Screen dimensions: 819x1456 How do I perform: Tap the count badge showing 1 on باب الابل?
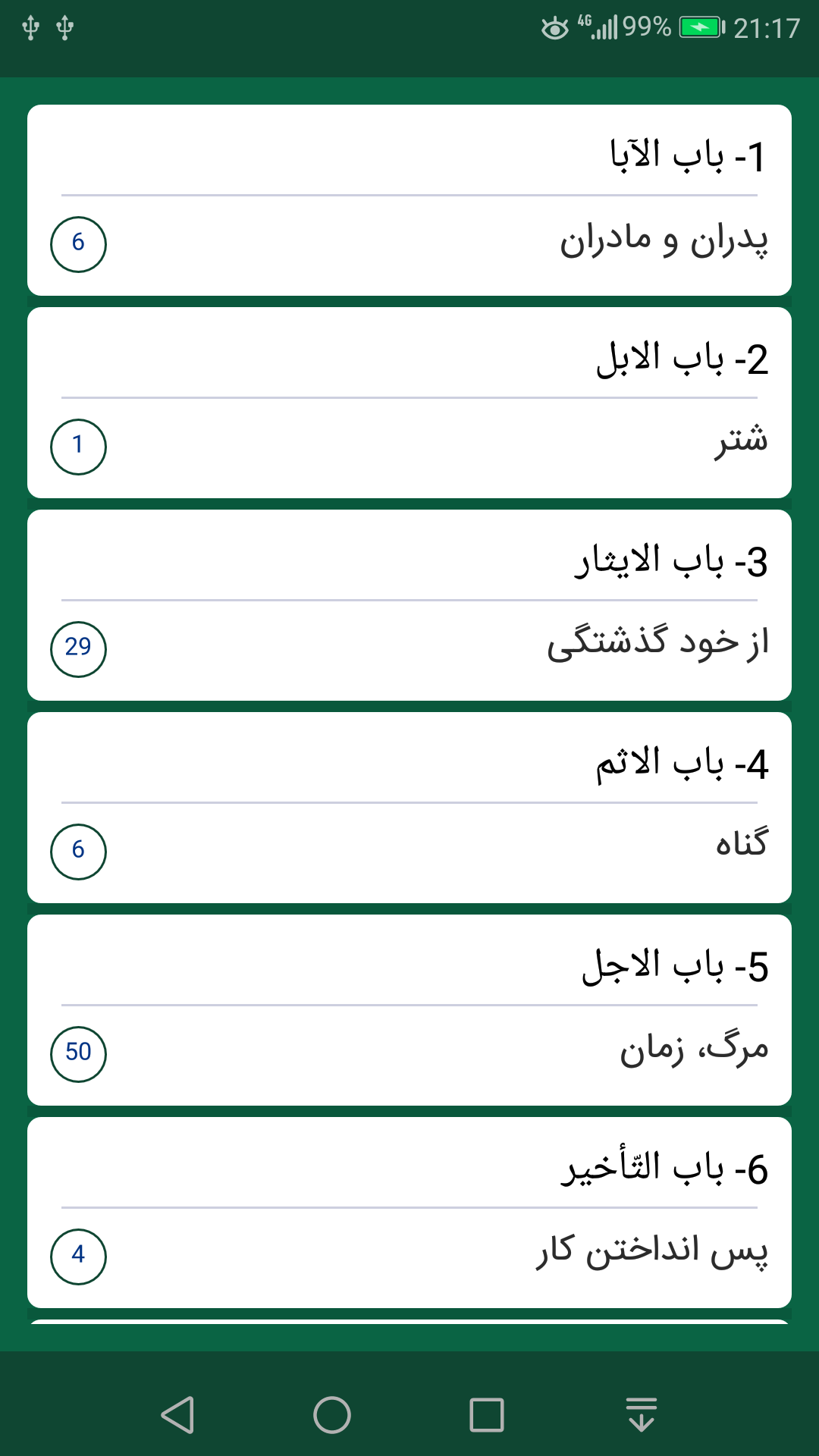click(x=78, y=447)
